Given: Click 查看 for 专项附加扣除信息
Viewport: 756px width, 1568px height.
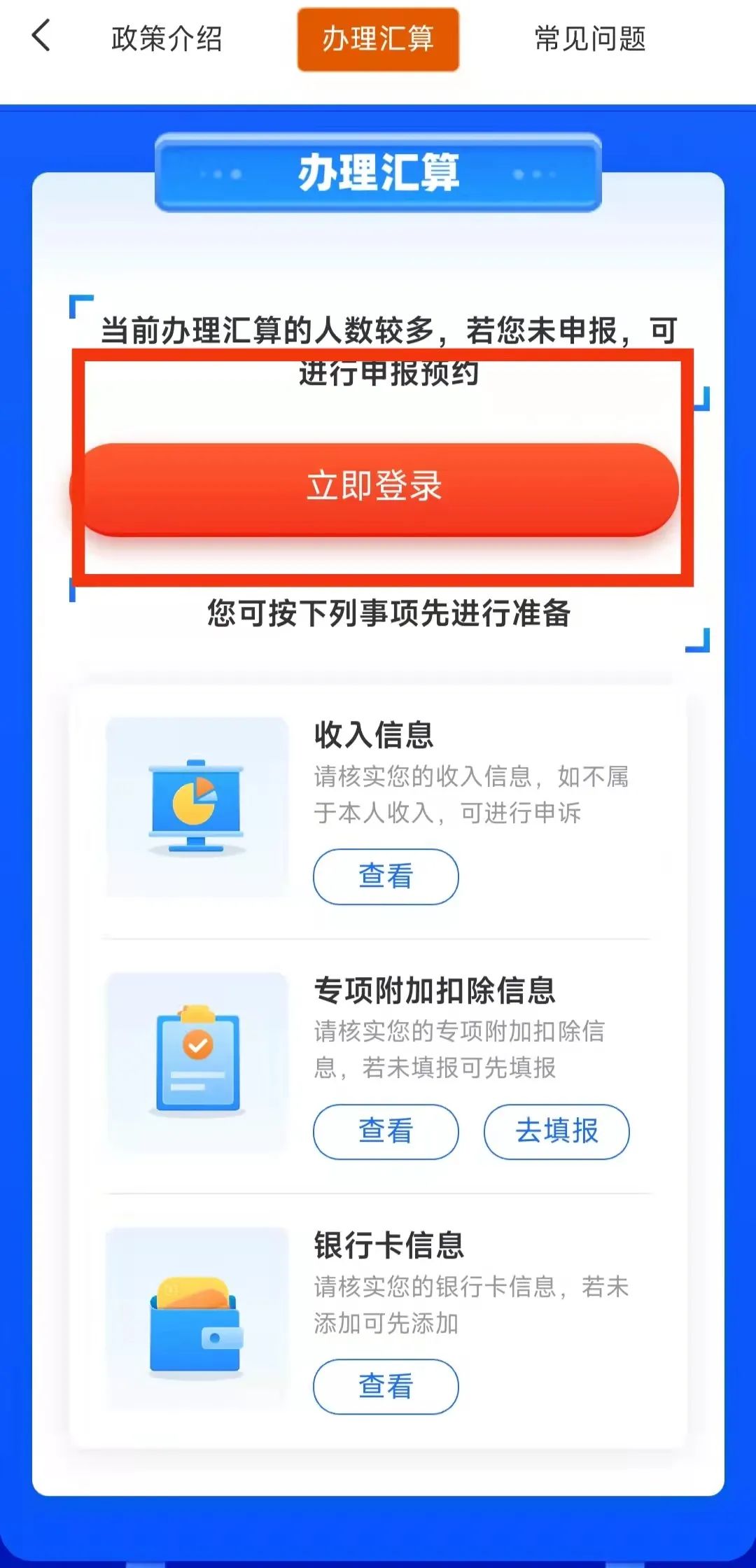Looking at the screenshot, I should 386,1131.
